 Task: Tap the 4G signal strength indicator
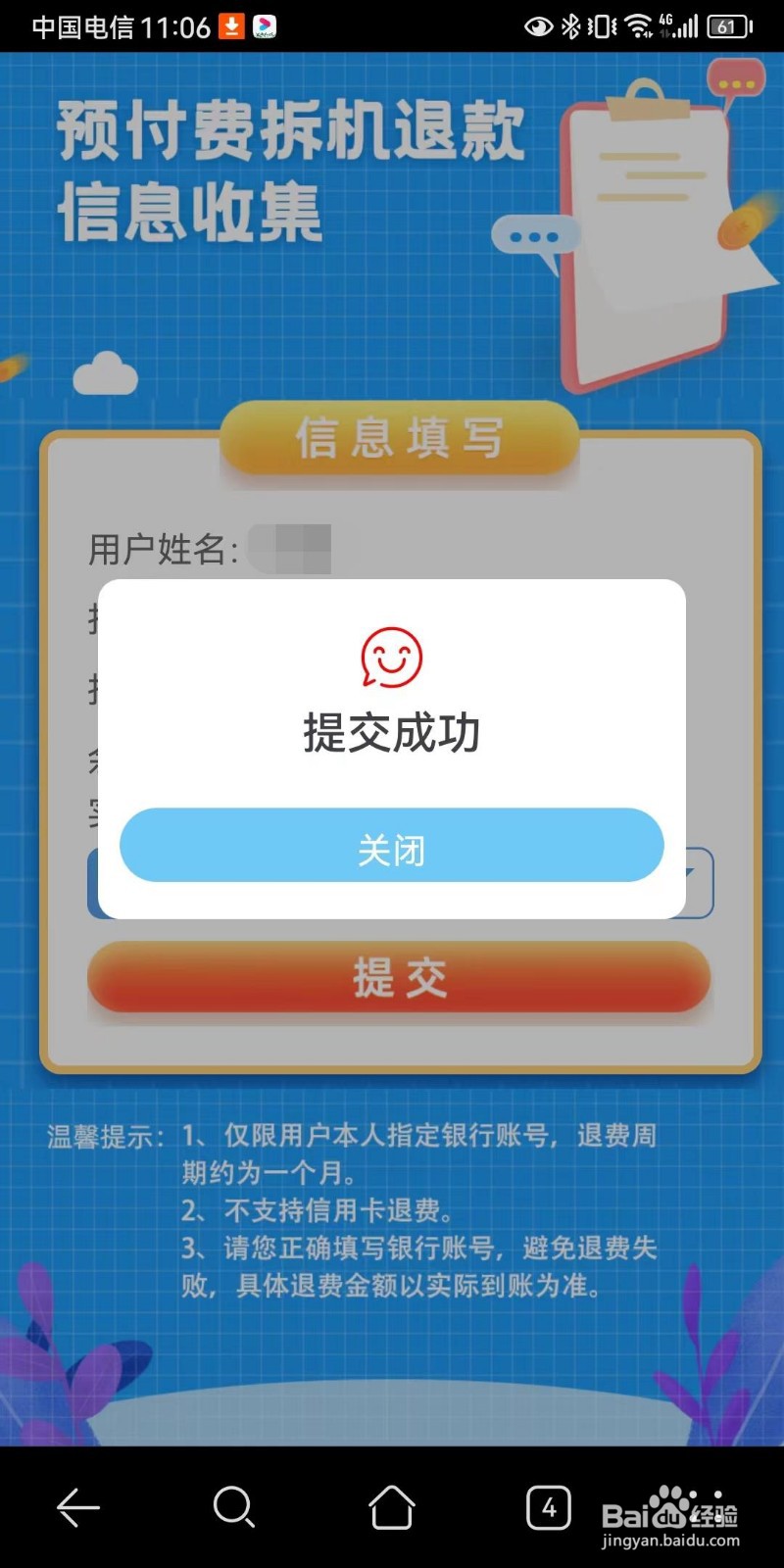(677, 27)
